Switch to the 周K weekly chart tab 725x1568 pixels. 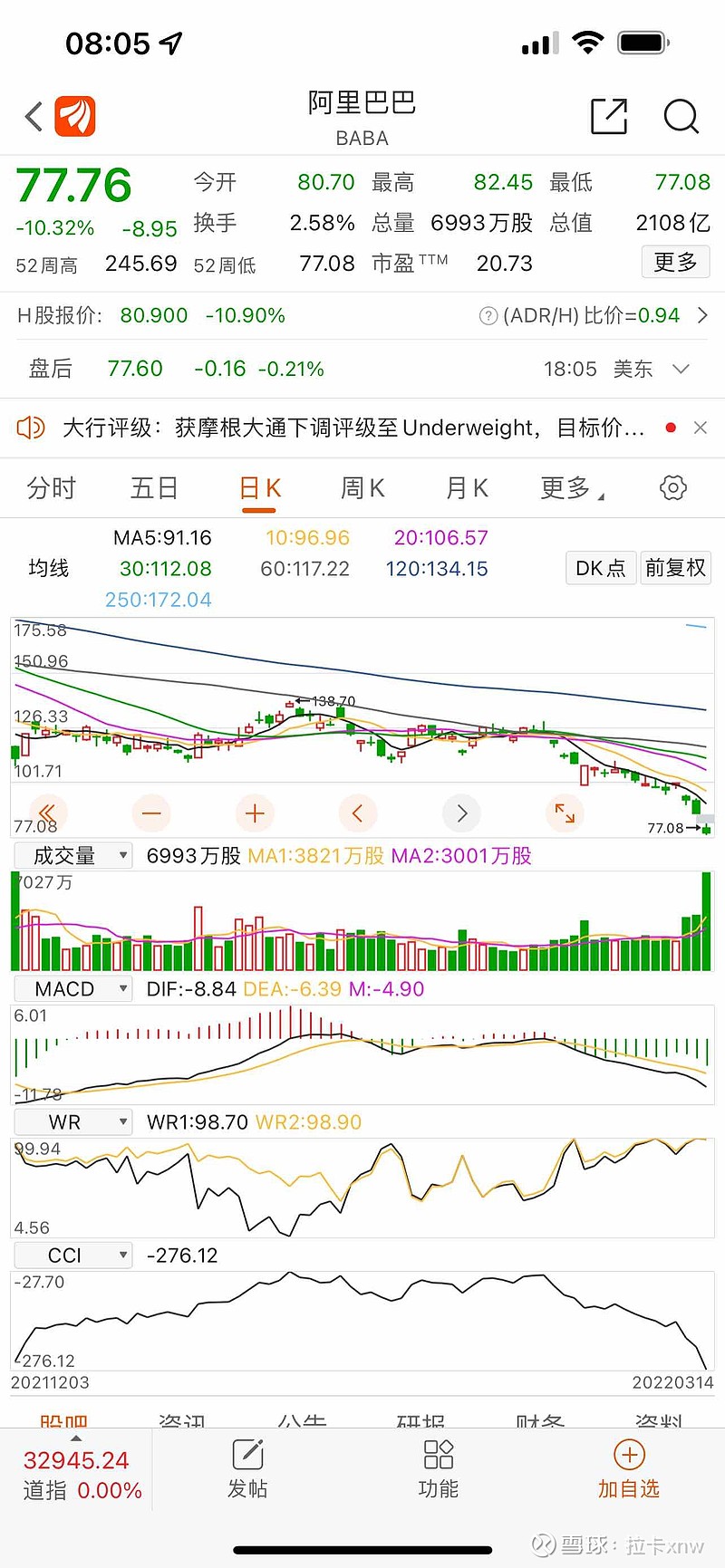pyautogui.click(x=362, y=487)
